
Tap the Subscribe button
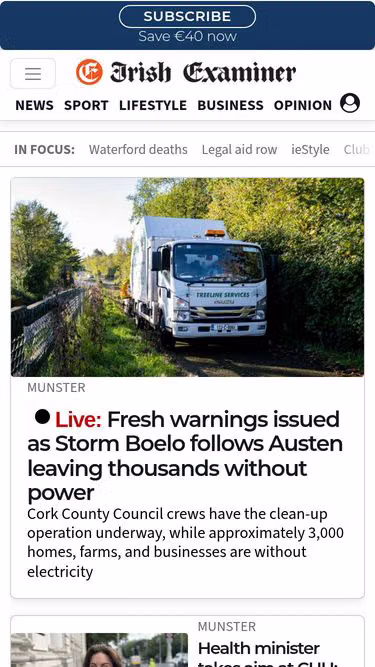tap(187, 17)
